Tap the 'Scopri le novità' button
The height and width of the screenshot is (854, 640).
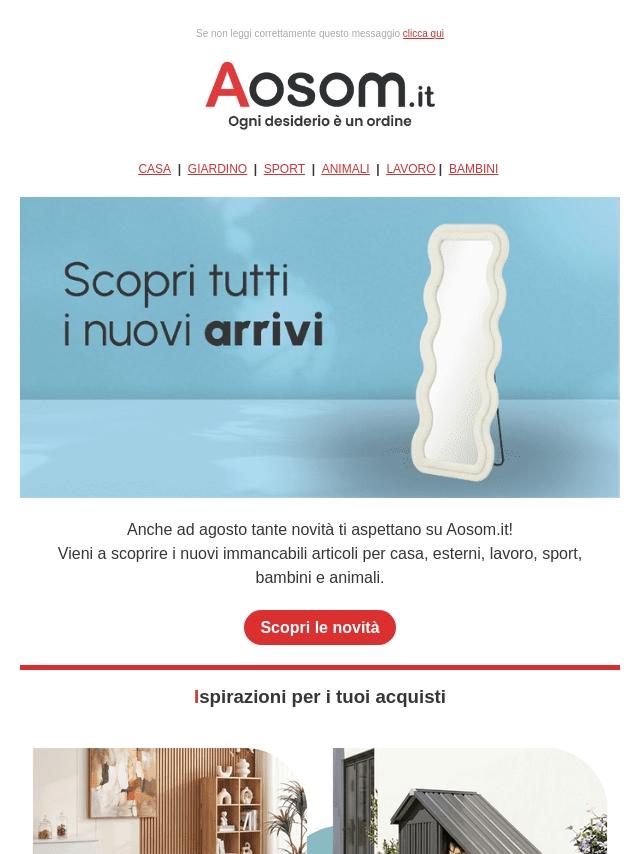click(320, 627)
